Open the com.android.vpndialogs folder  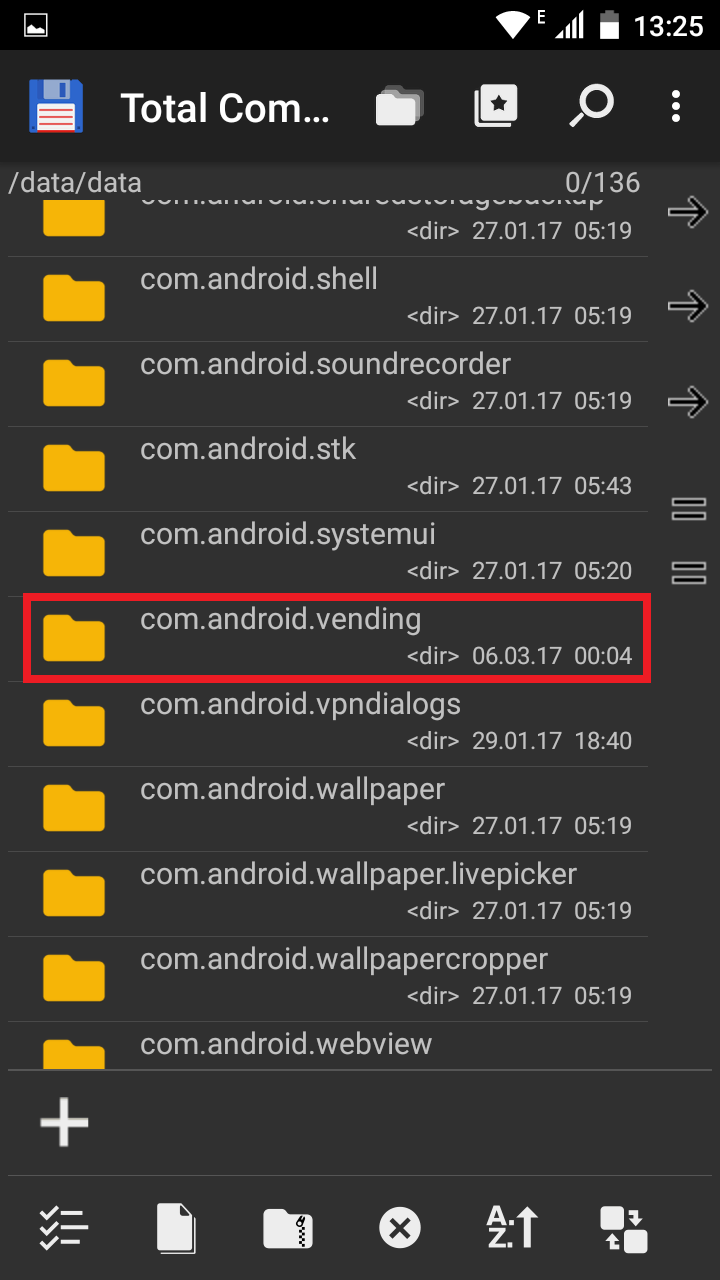coord(328,724)
